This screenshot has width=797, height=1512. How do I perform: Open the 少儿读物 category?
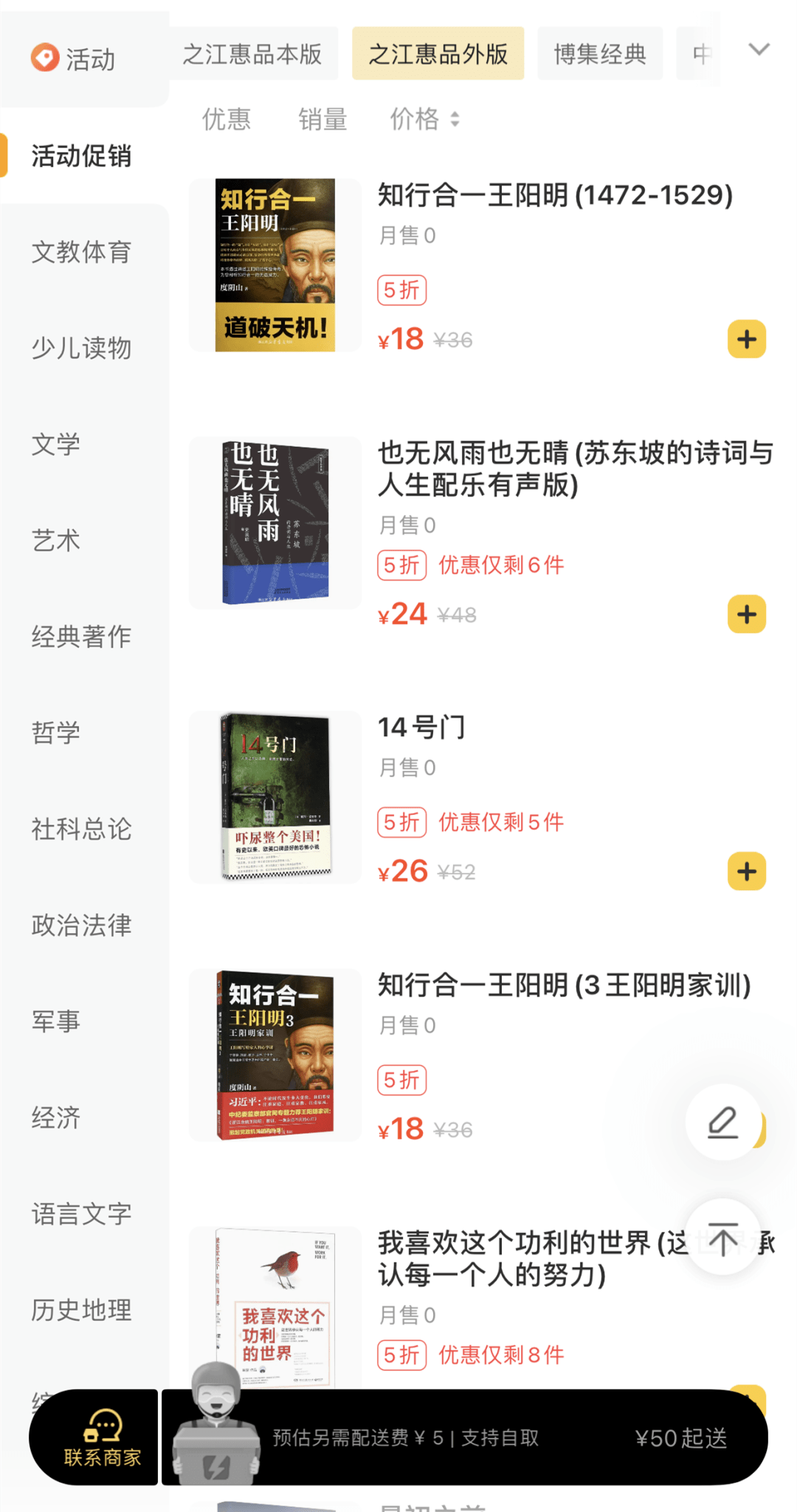(81, 347)
